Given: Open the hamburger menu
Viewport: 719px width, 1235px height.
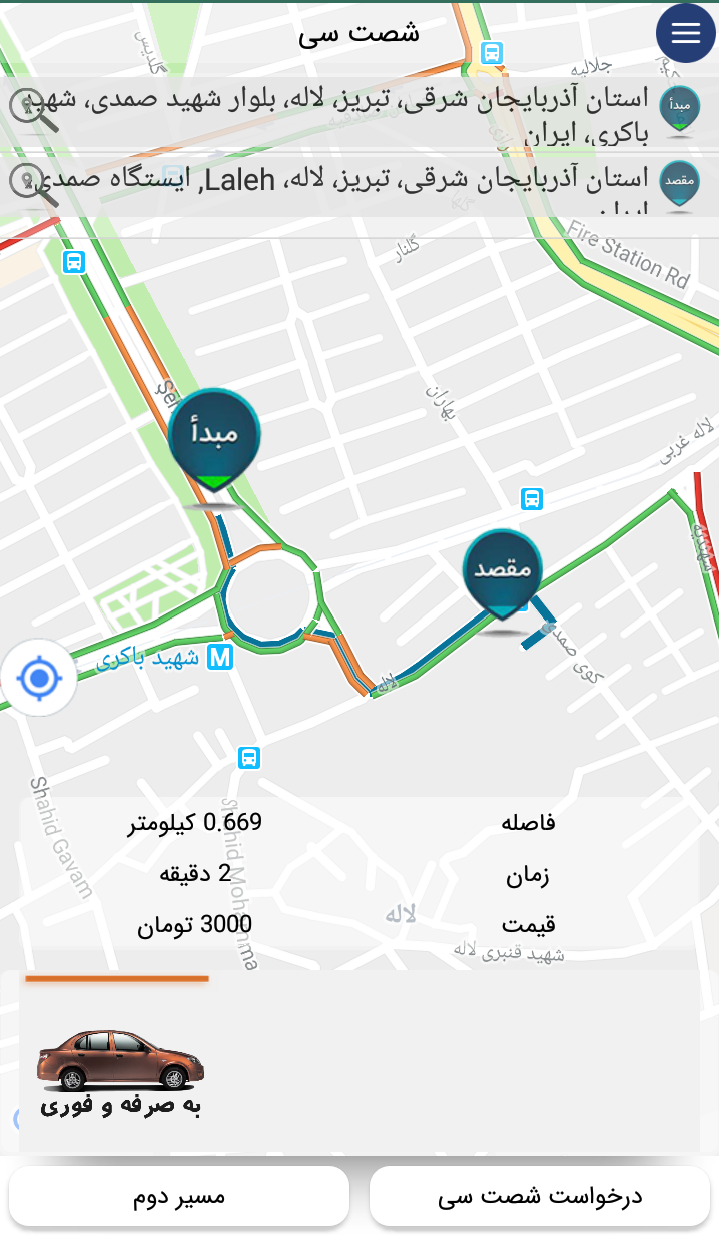Looking at the screenshot, I should click(x=686, y=34).
